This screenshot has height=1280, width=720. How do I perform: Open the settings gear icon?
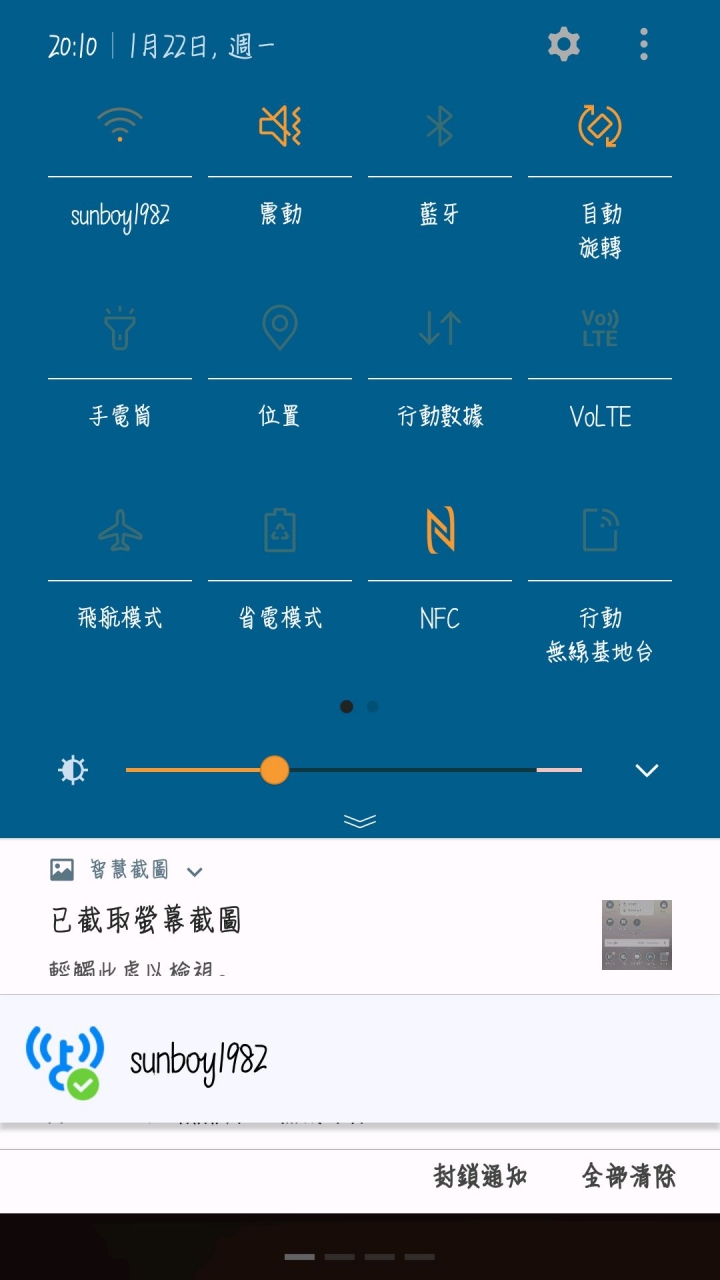coord(563,44)
